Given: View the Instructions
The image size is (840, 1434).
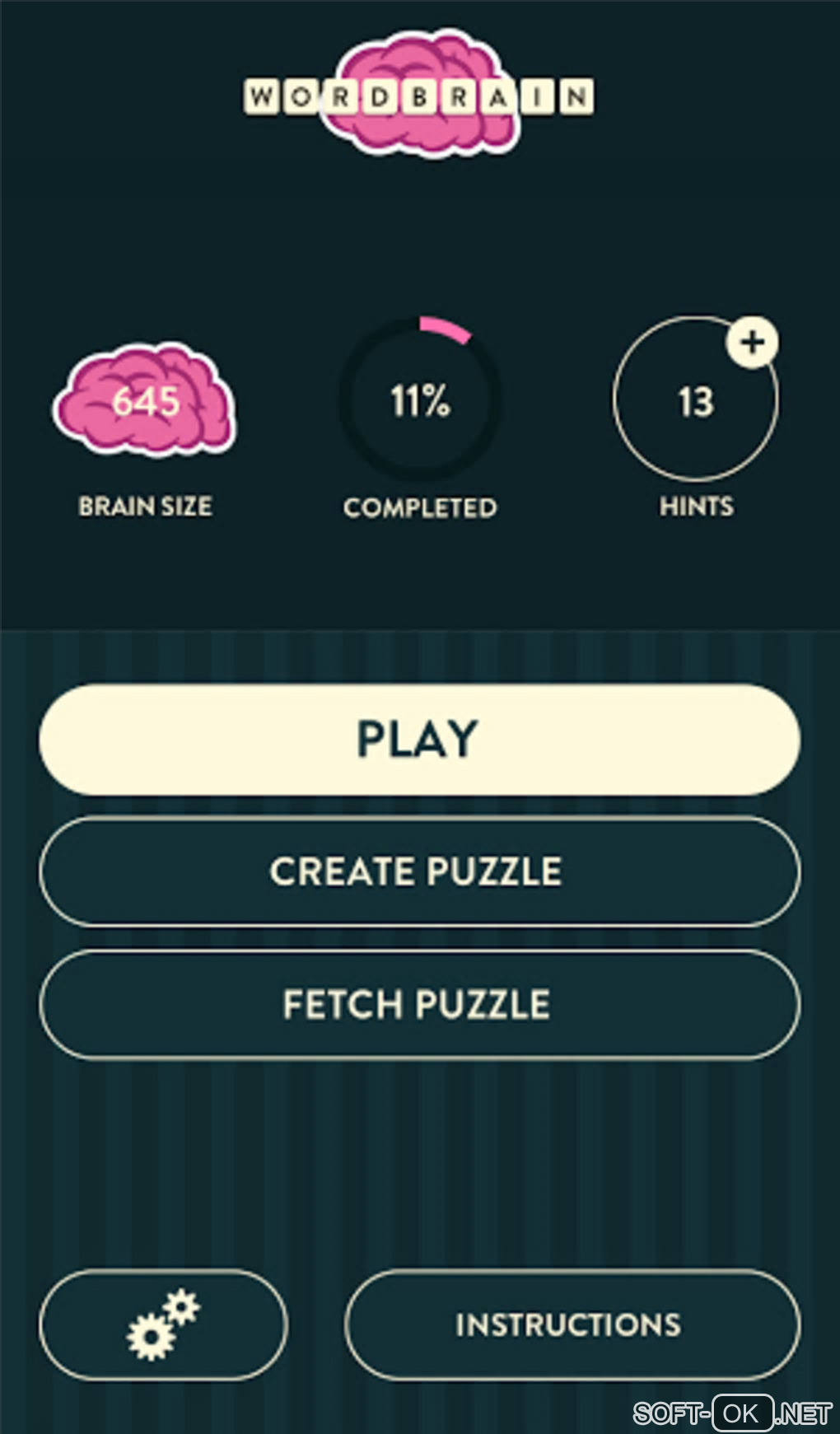Looking at the screenshot, I should pyautogui.click(x=572, y=1324).
